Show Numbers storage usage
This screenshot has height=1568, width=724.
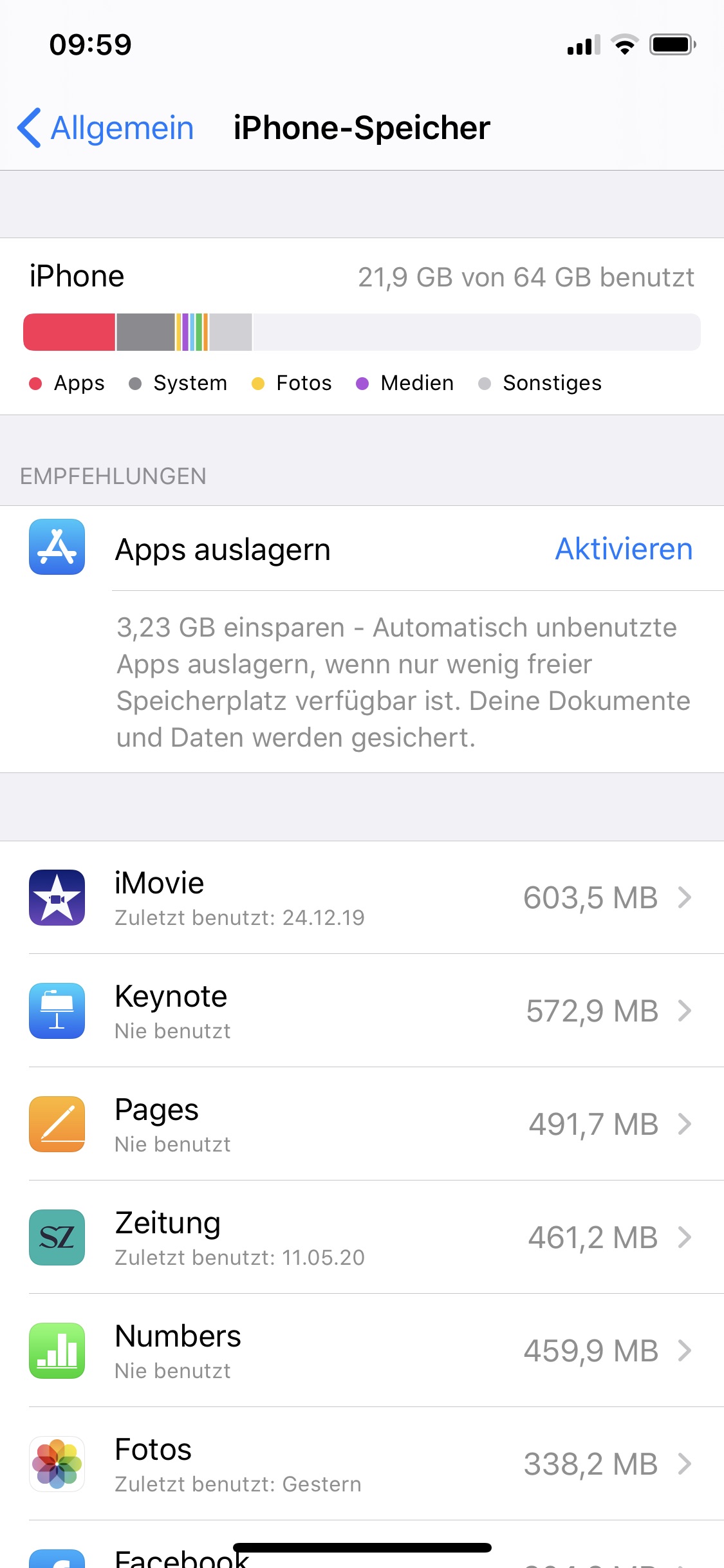point(362,1350)
